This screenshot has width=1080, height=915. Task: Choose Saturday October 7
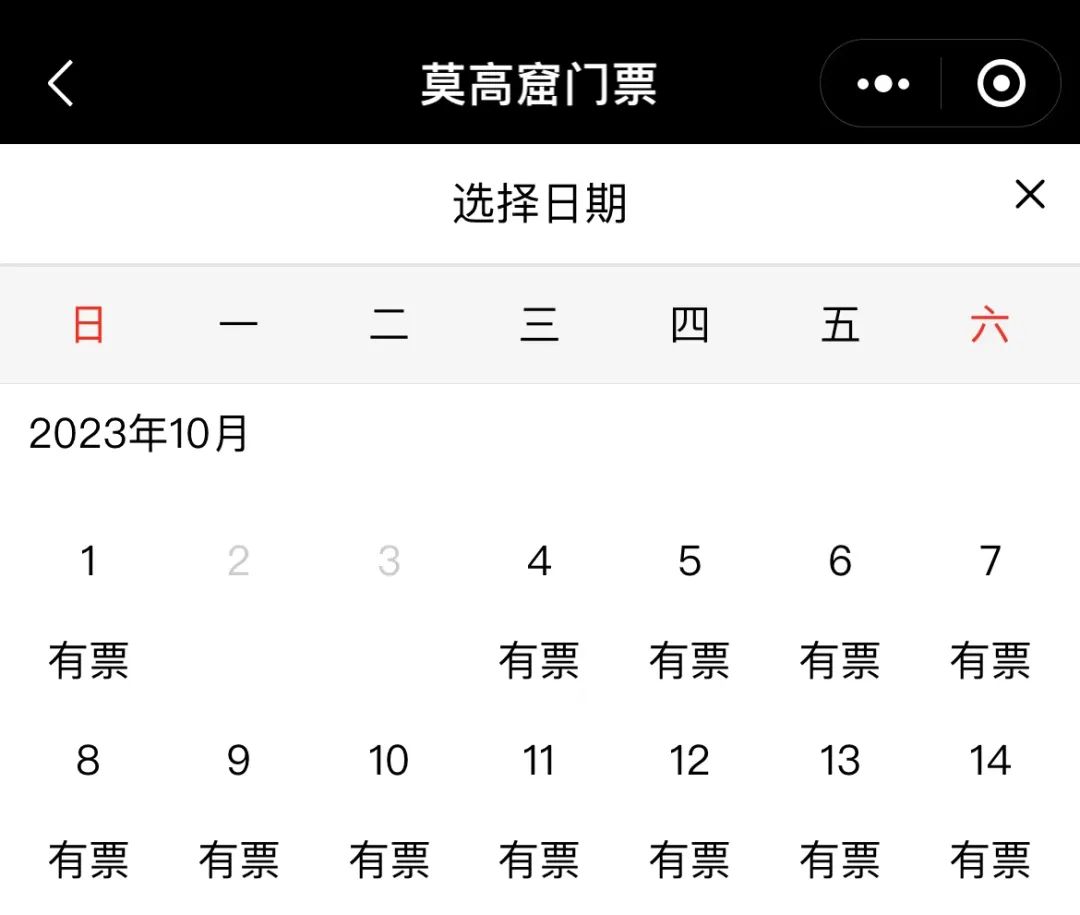click(x=990, y=608)
